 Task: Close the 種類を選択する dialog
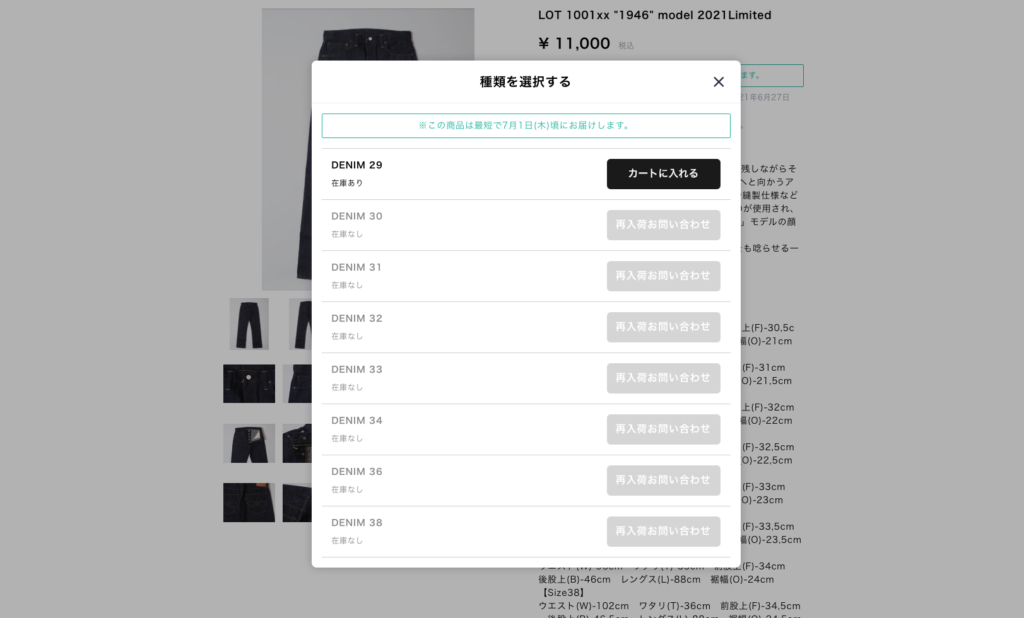tap(718, 82)
